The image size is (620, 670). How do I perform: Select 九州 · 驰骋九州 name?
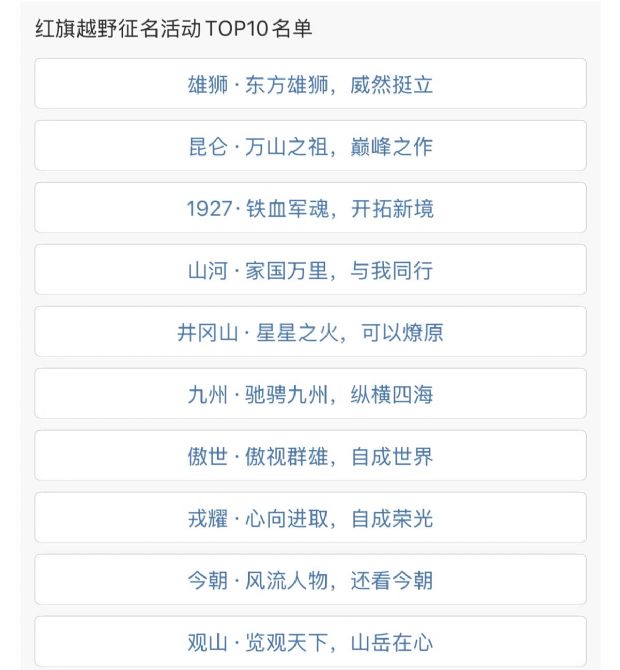point(310,394)
